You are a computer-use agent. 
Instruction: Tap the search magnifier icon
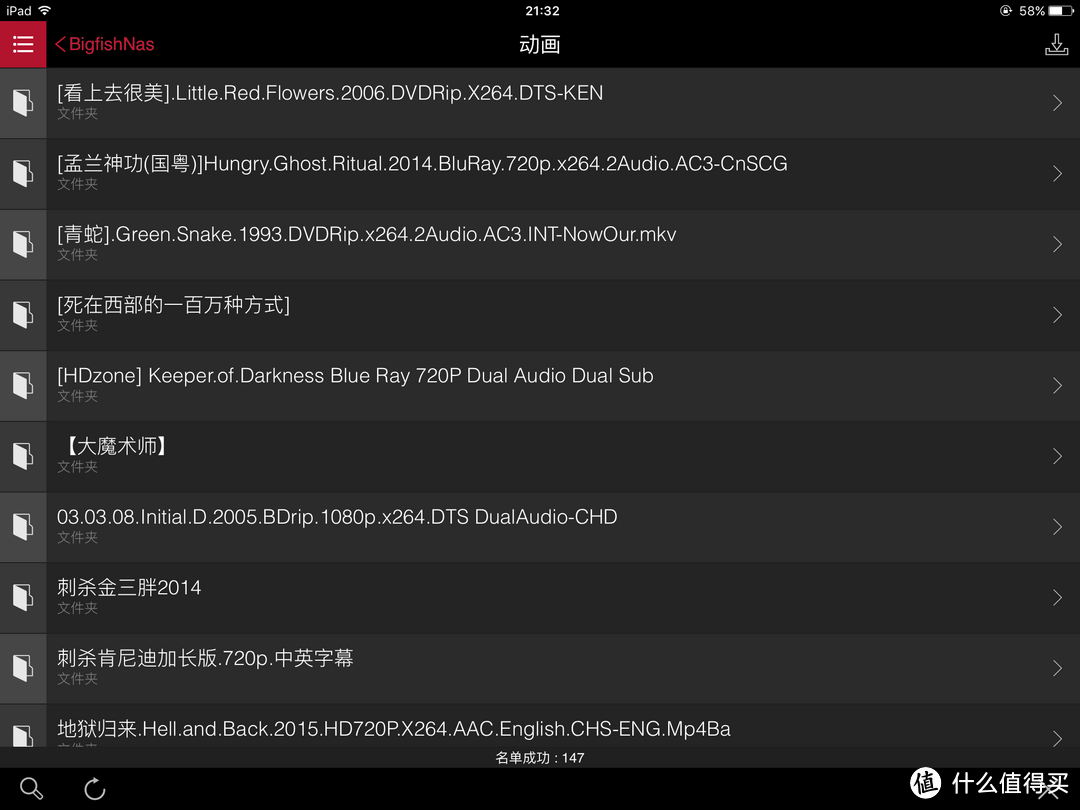click(x=31, y=788)
